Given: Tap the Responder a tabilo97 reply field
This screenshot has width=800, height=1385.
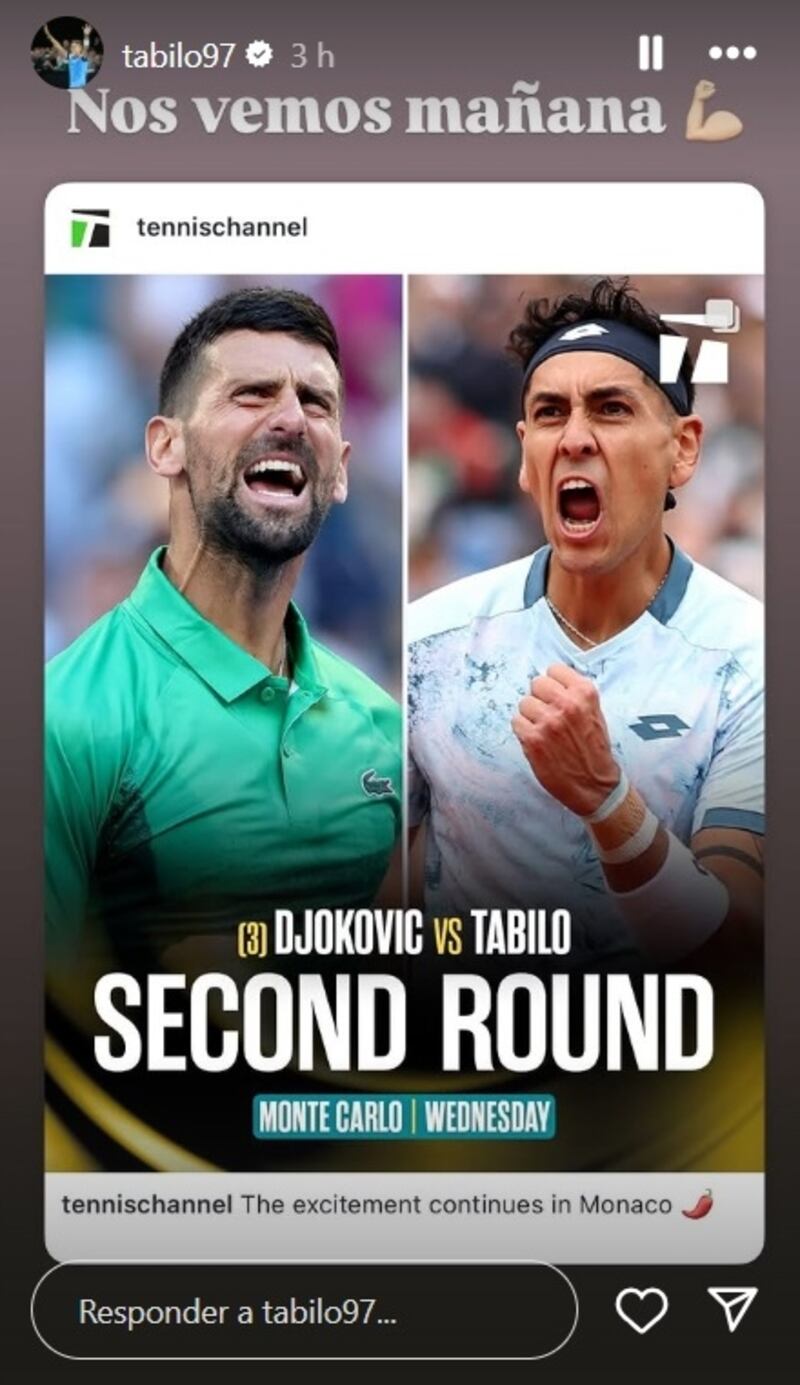Looking at the screenshot, I should coord(304,1311).
